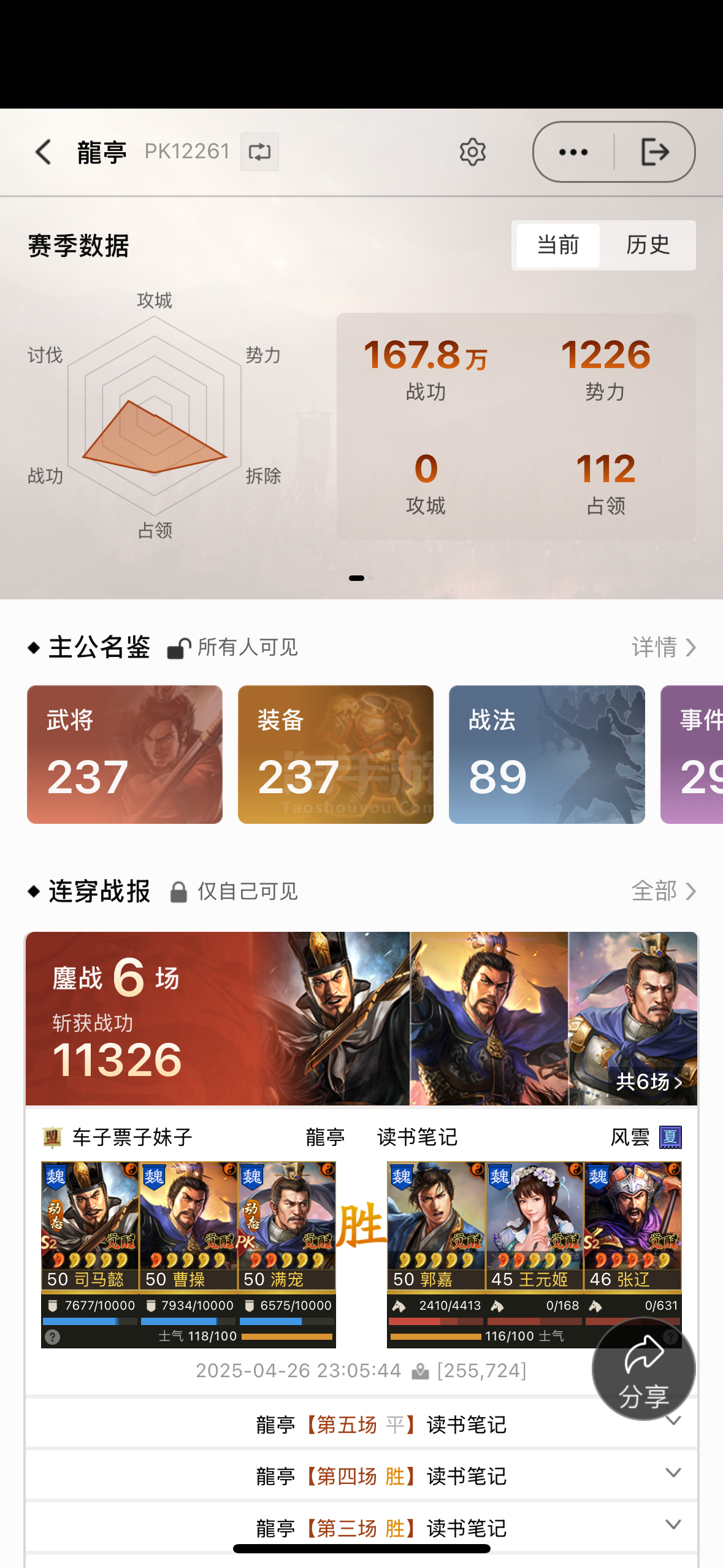Switch to the 历史 tab
The image size is (723, 1568).
click(x=648, y=245)
